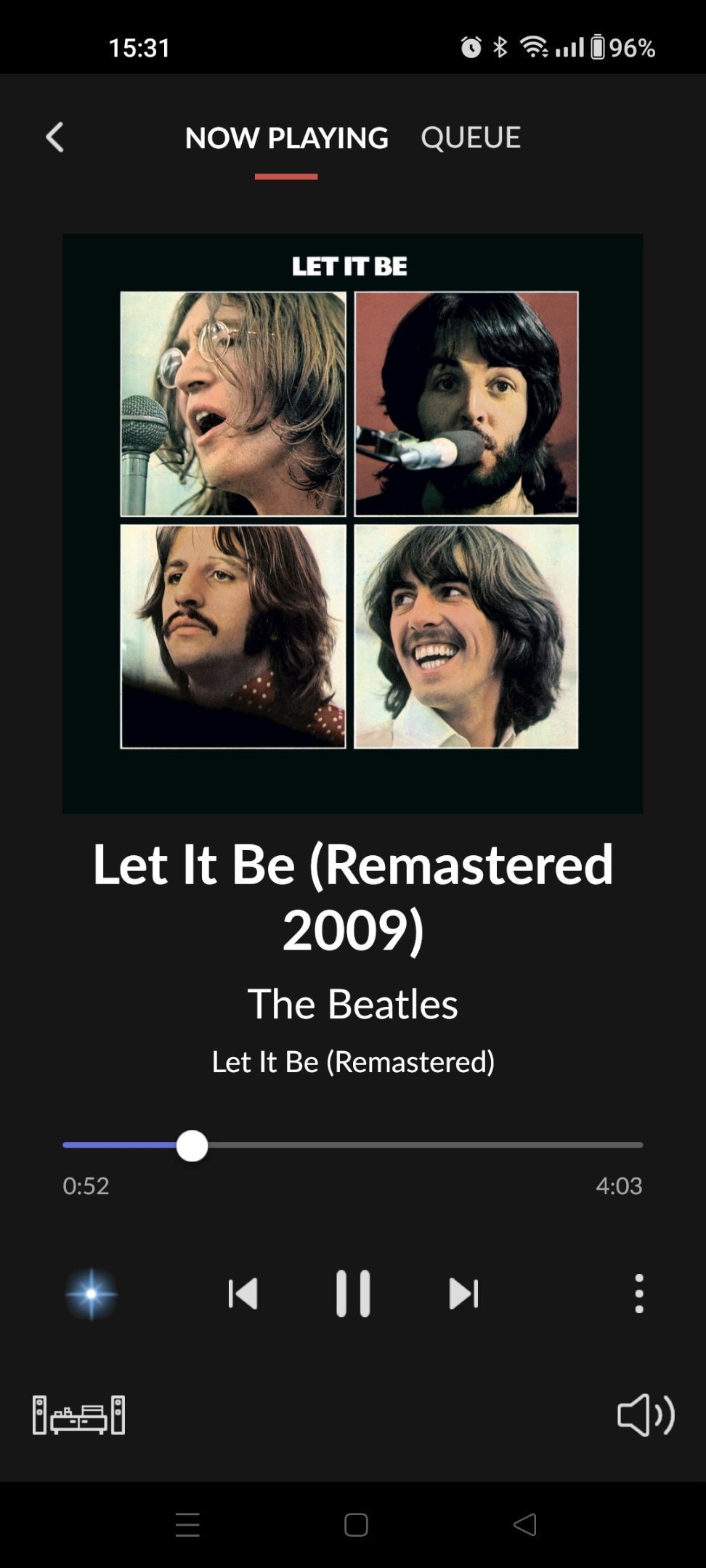The width and height of the screenshot is (706, 1568).
Task: Open the audio zone selector
Action: 78,1415
